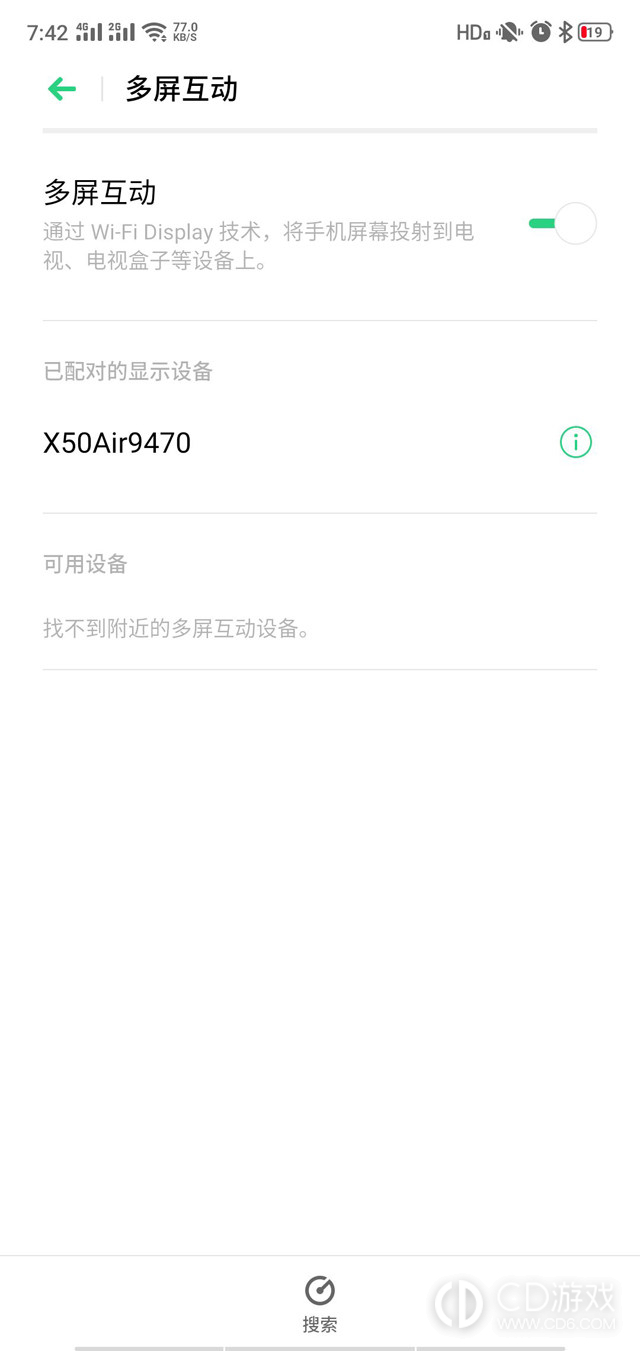Screen dimensions: 640x1351
Task: Open info icon for X50Air9470
Action: (x=576, y=442)
